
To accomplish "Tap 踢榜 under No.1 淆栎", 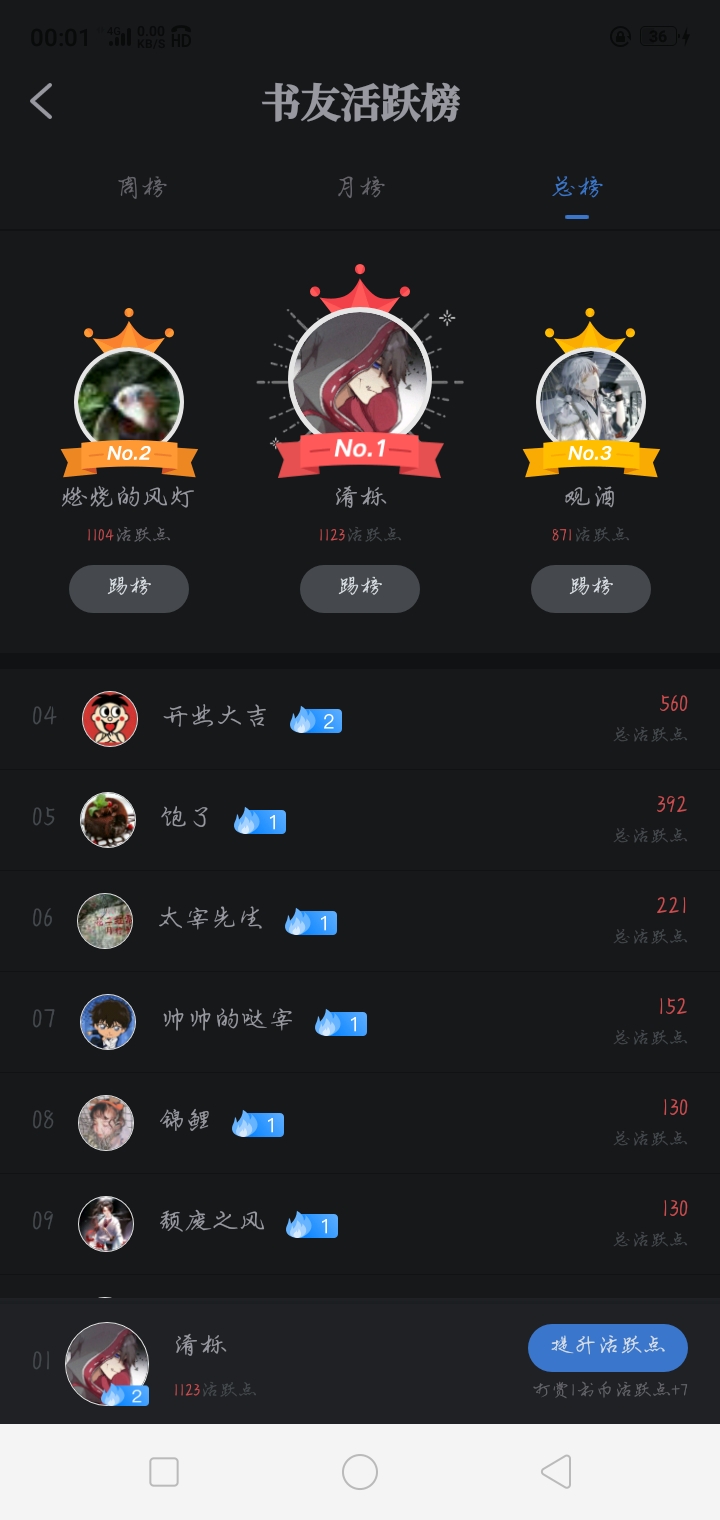I will (360, 588).
